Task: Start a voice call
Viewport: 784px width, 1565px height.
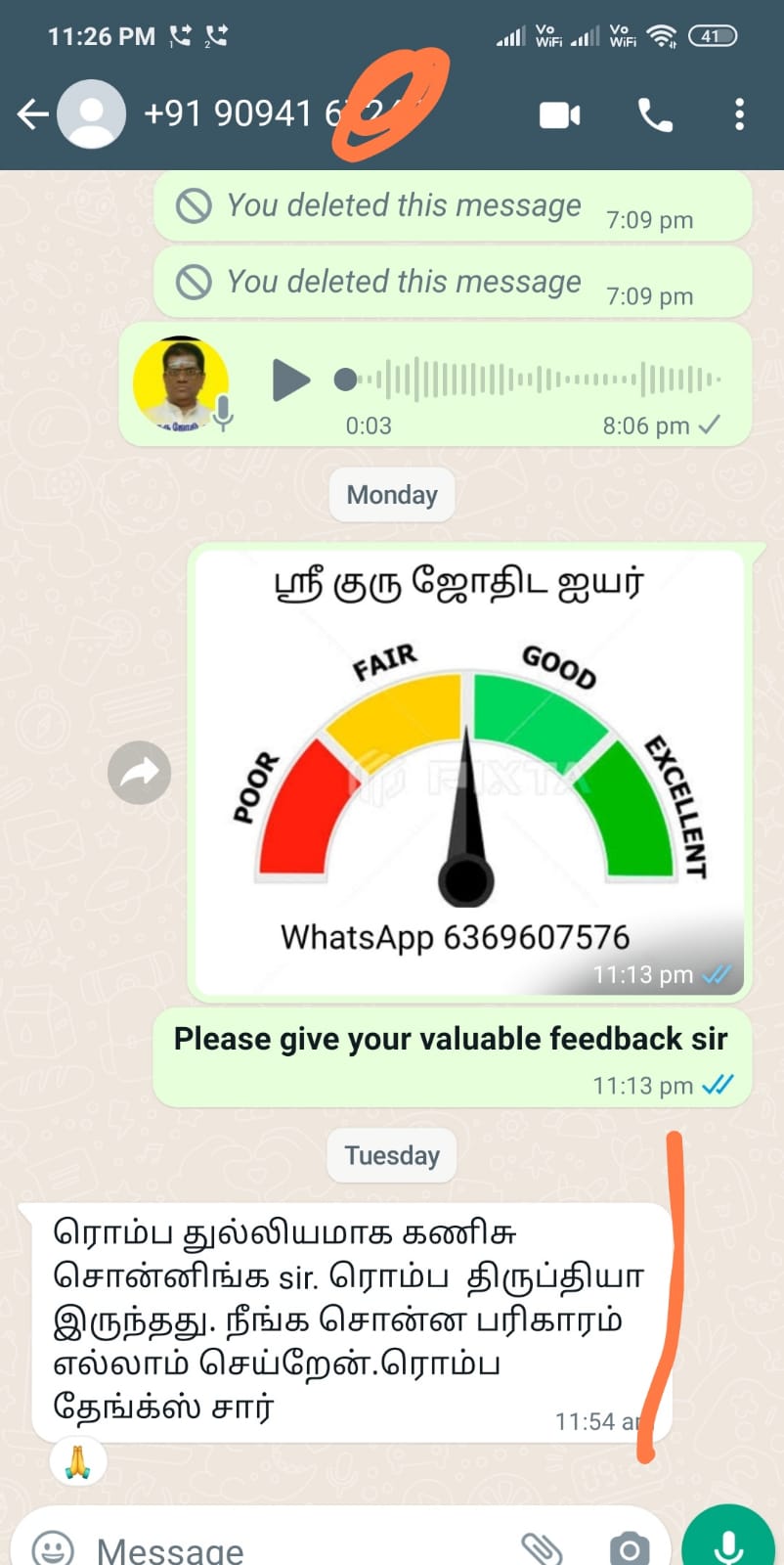Action: (x=655, y=115)
